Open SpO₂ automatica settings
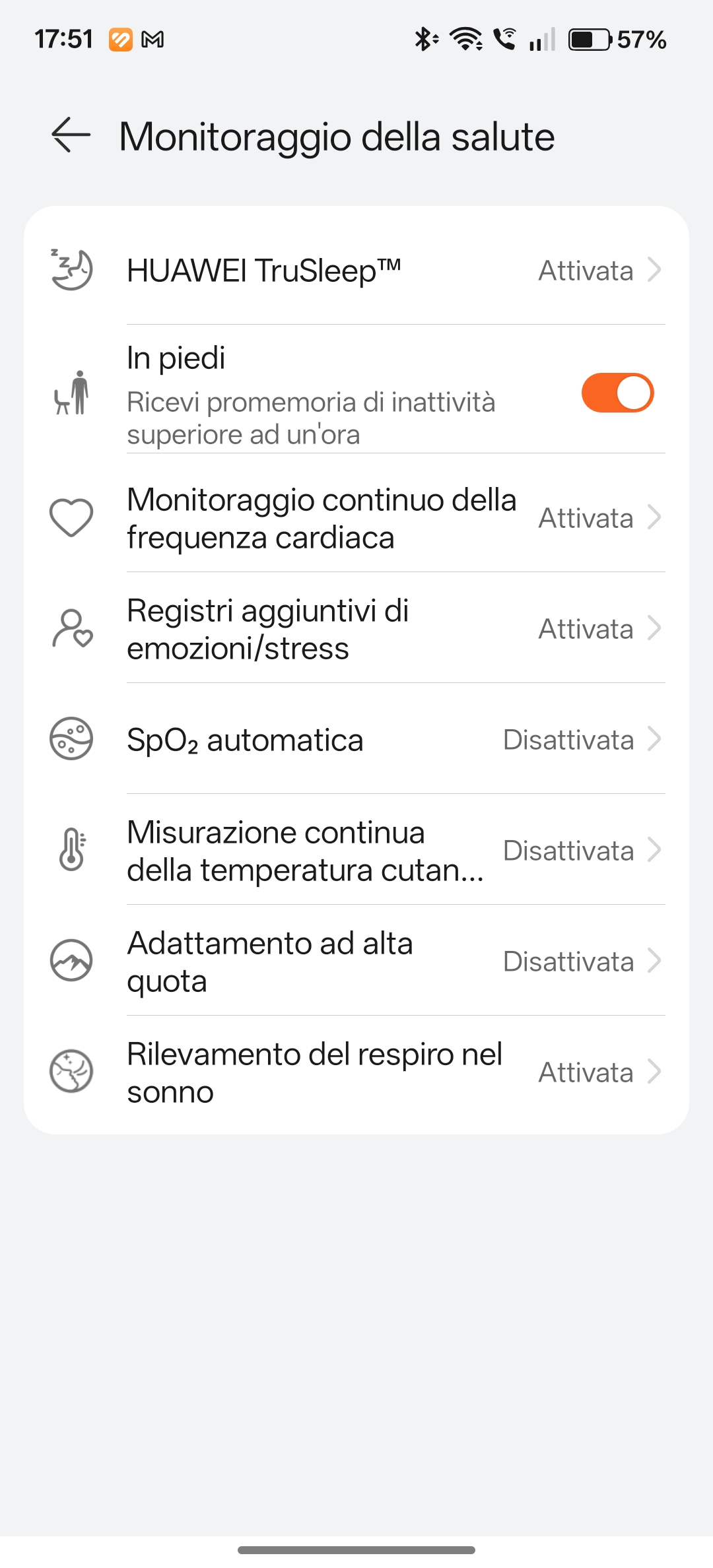The height and width of the screenshot is (1568, 713). 356,740
